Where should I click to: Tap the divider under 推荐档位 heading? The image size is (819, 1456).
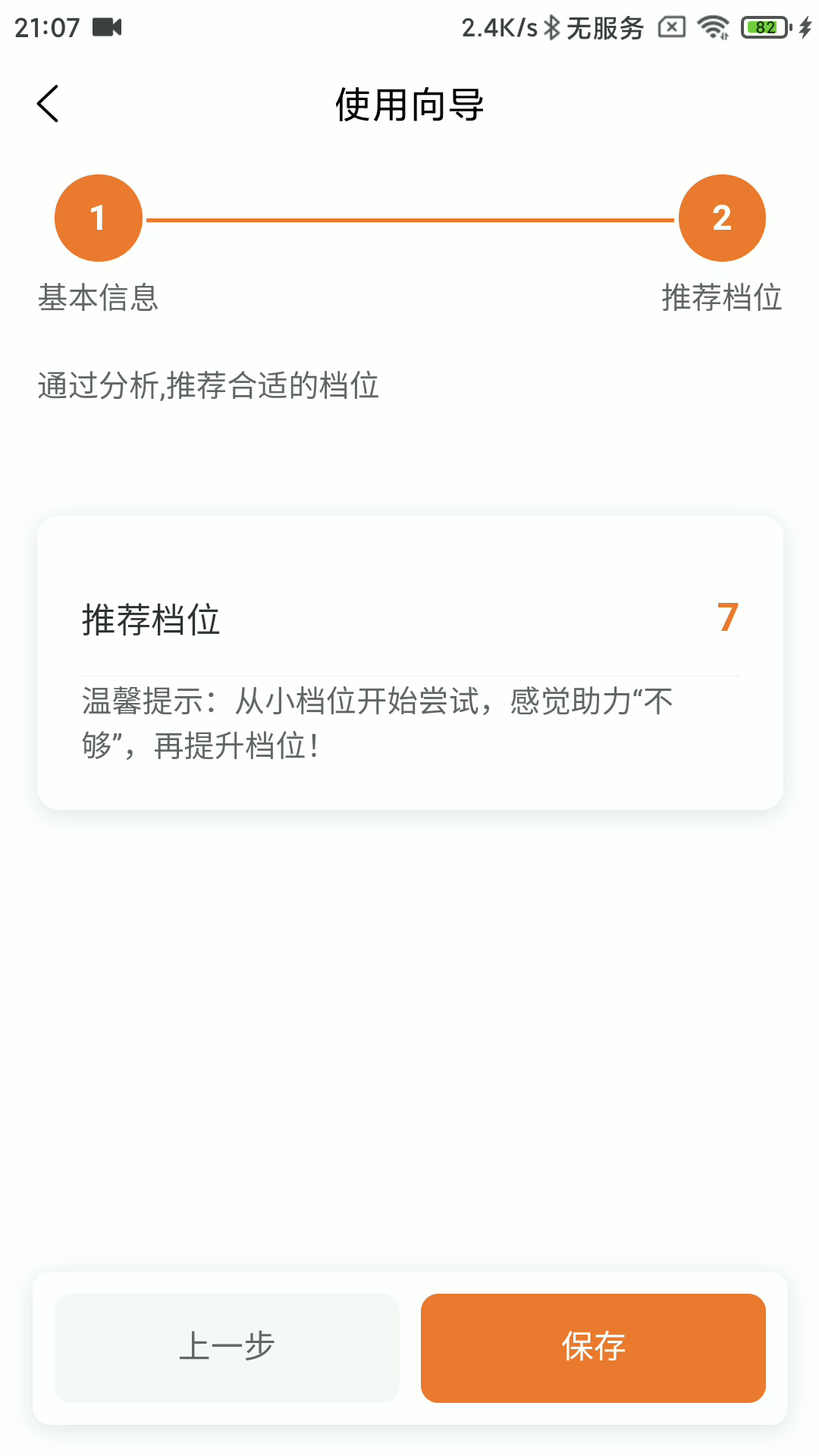tap(409, 670)
